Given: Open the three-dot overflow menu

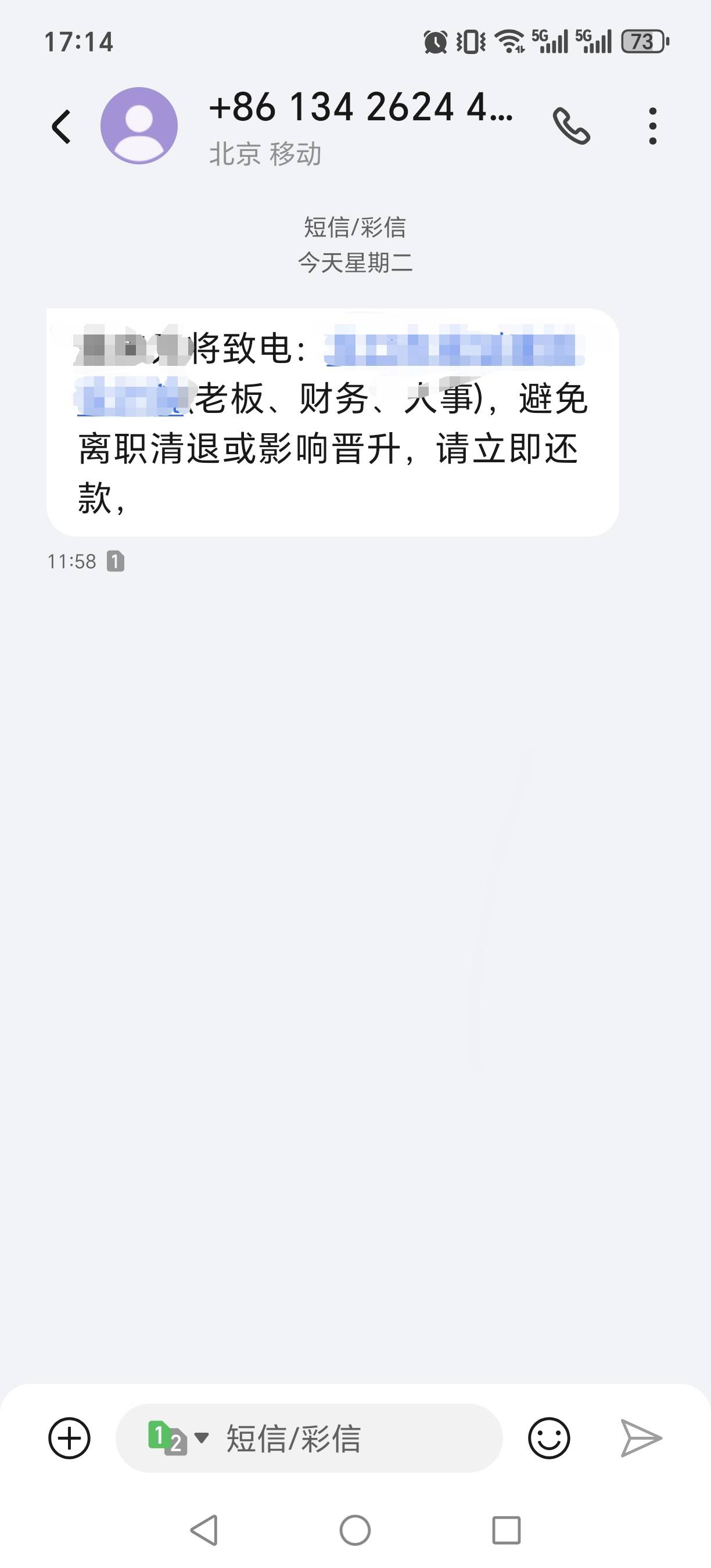Looking at the screenshot, I should tap(652, 126).
